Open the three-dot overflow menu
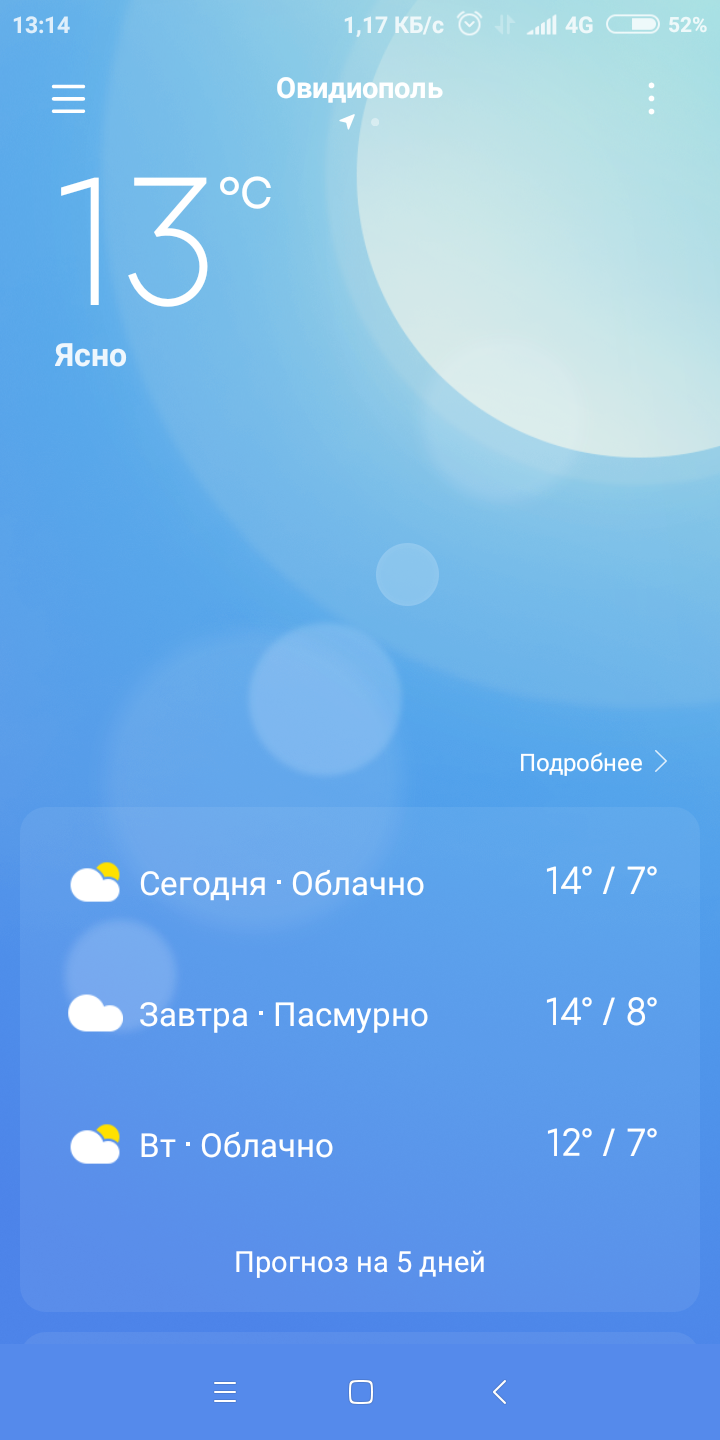The height and width of the screenshot is (1440, 720). [651, 99]
